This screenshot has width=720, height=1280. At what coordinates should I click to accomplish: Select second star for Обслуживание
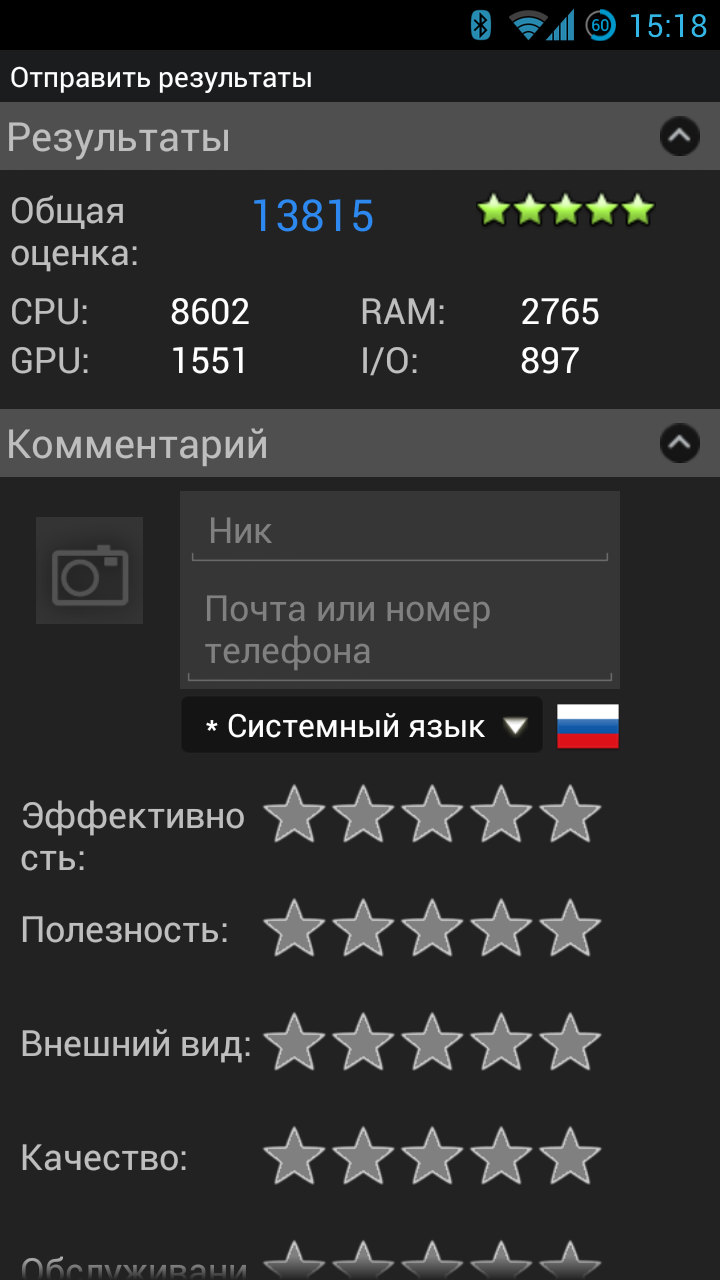(x=363, y=1260)
